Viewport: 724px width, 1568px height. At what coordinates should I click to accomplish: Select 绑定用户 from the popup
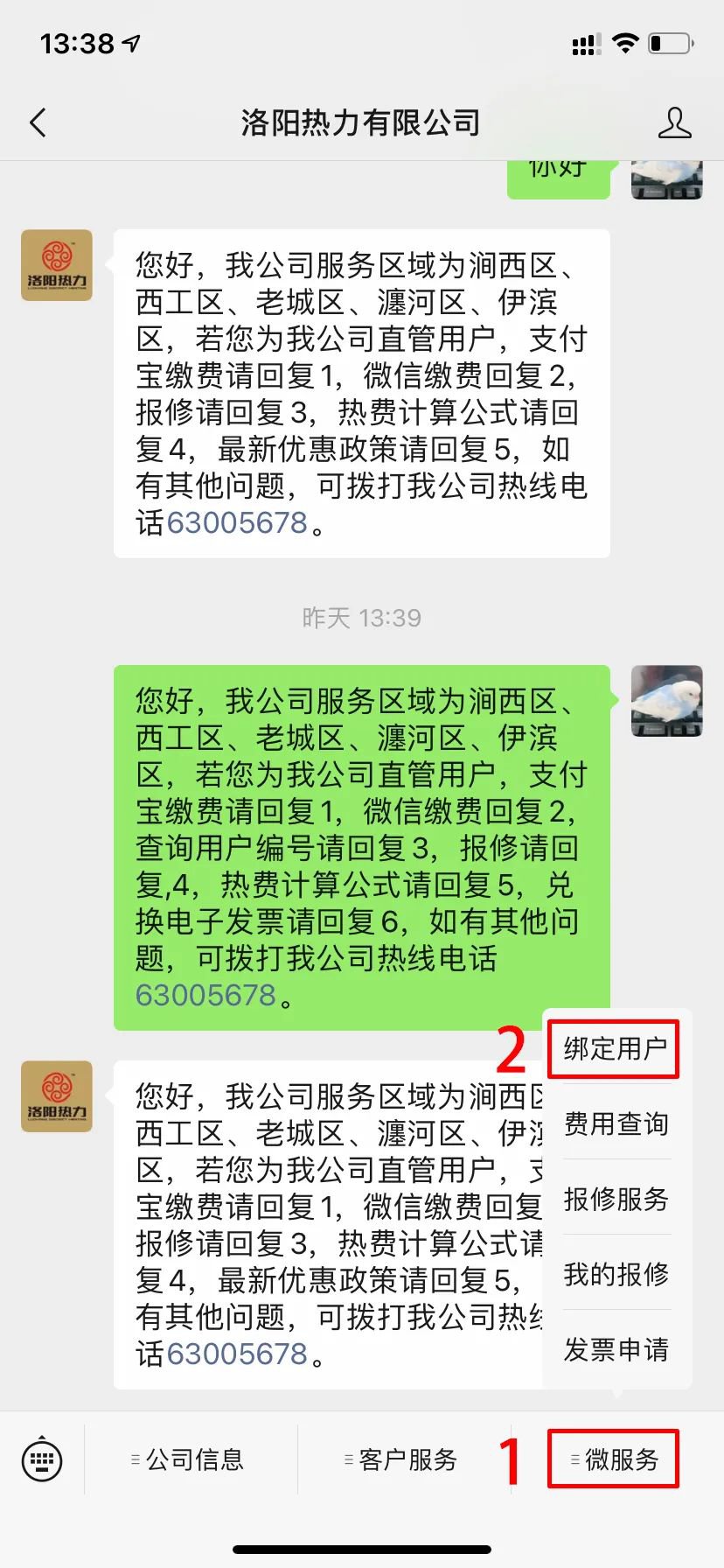click(x=615, y=1048)
